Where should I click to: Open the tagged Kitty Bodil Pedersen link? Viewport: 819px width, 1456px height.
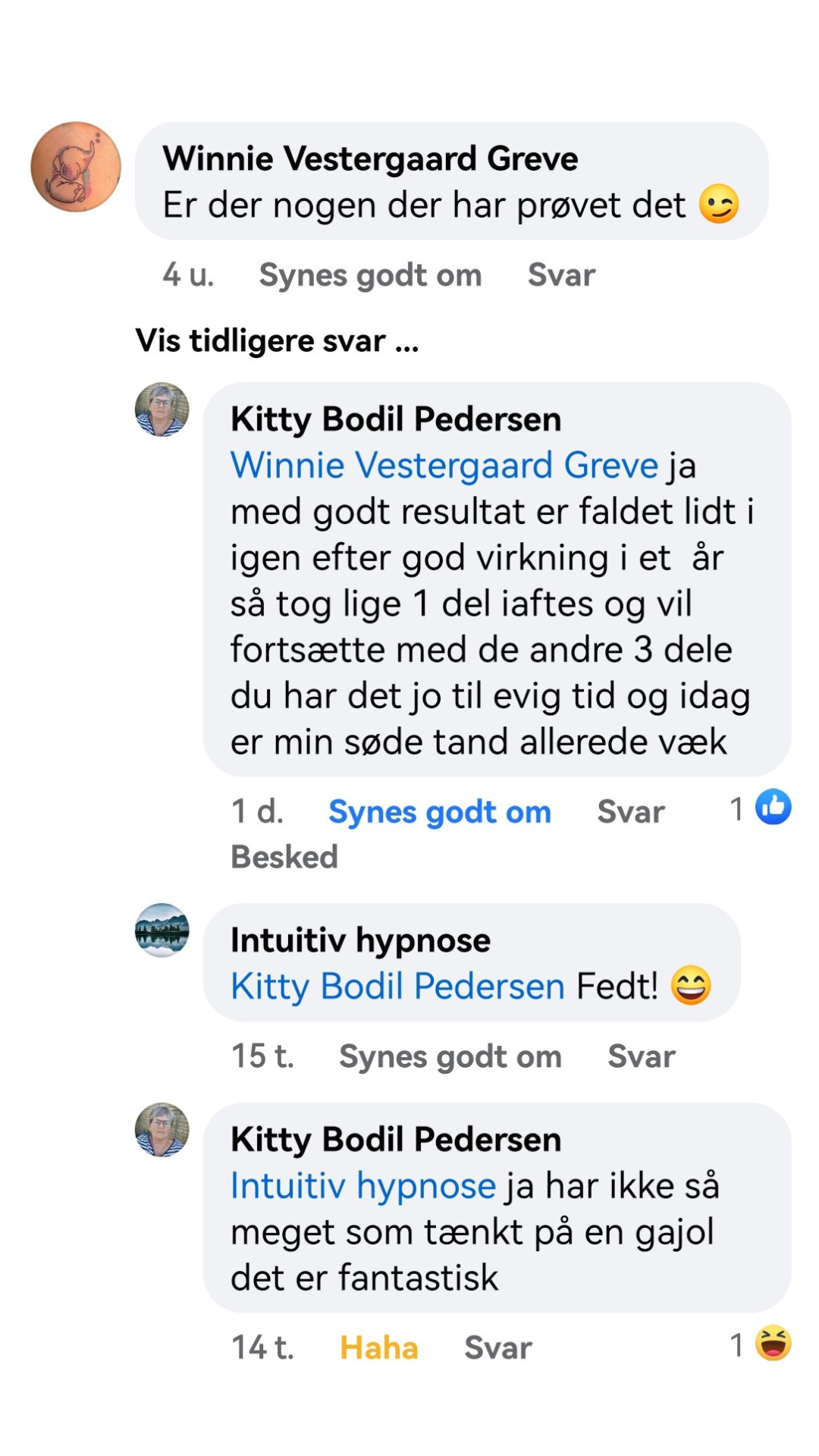pos(397,987)
